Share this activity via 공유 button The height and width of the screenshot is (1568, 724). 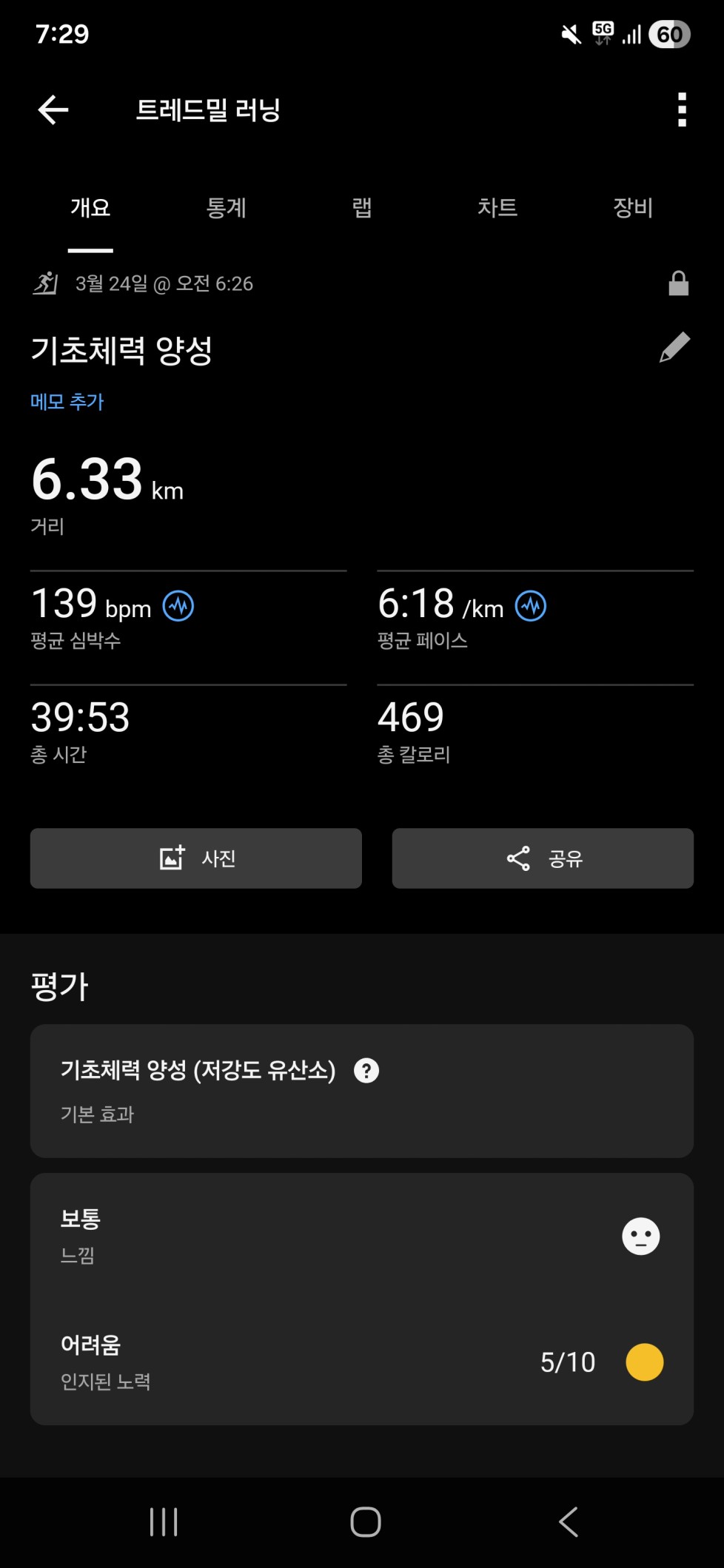543,858
